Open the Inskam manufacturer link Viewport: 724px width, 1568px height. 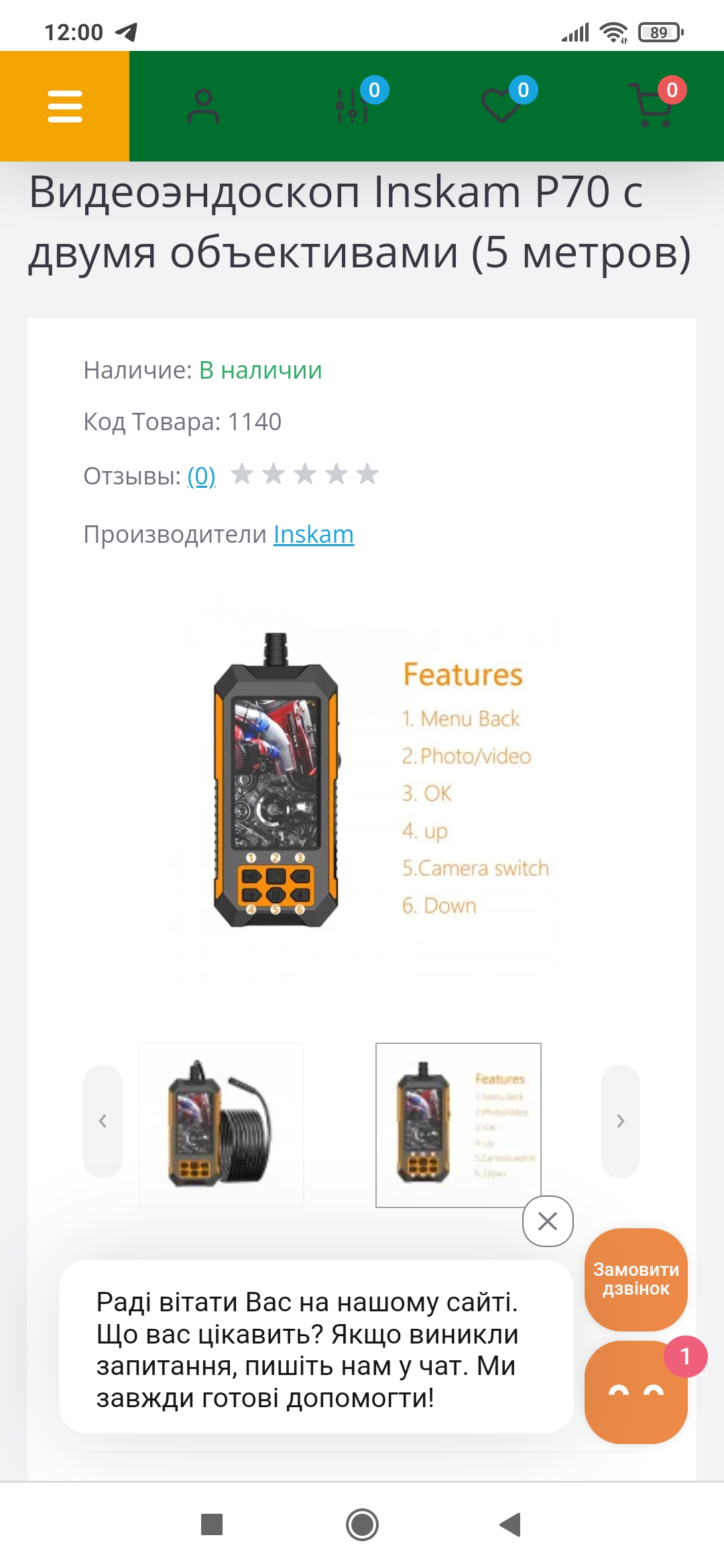click(314, 534)
